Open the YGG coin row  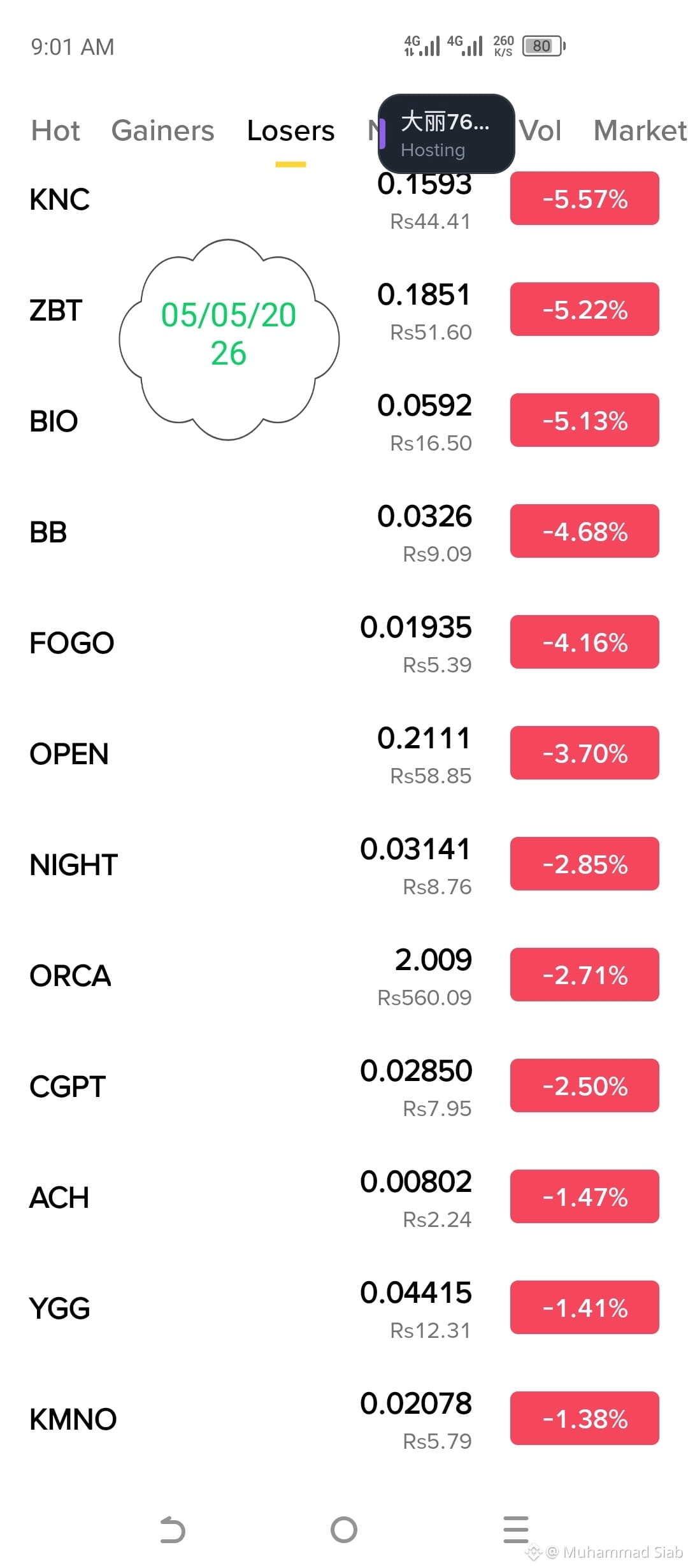(344, 1309)
